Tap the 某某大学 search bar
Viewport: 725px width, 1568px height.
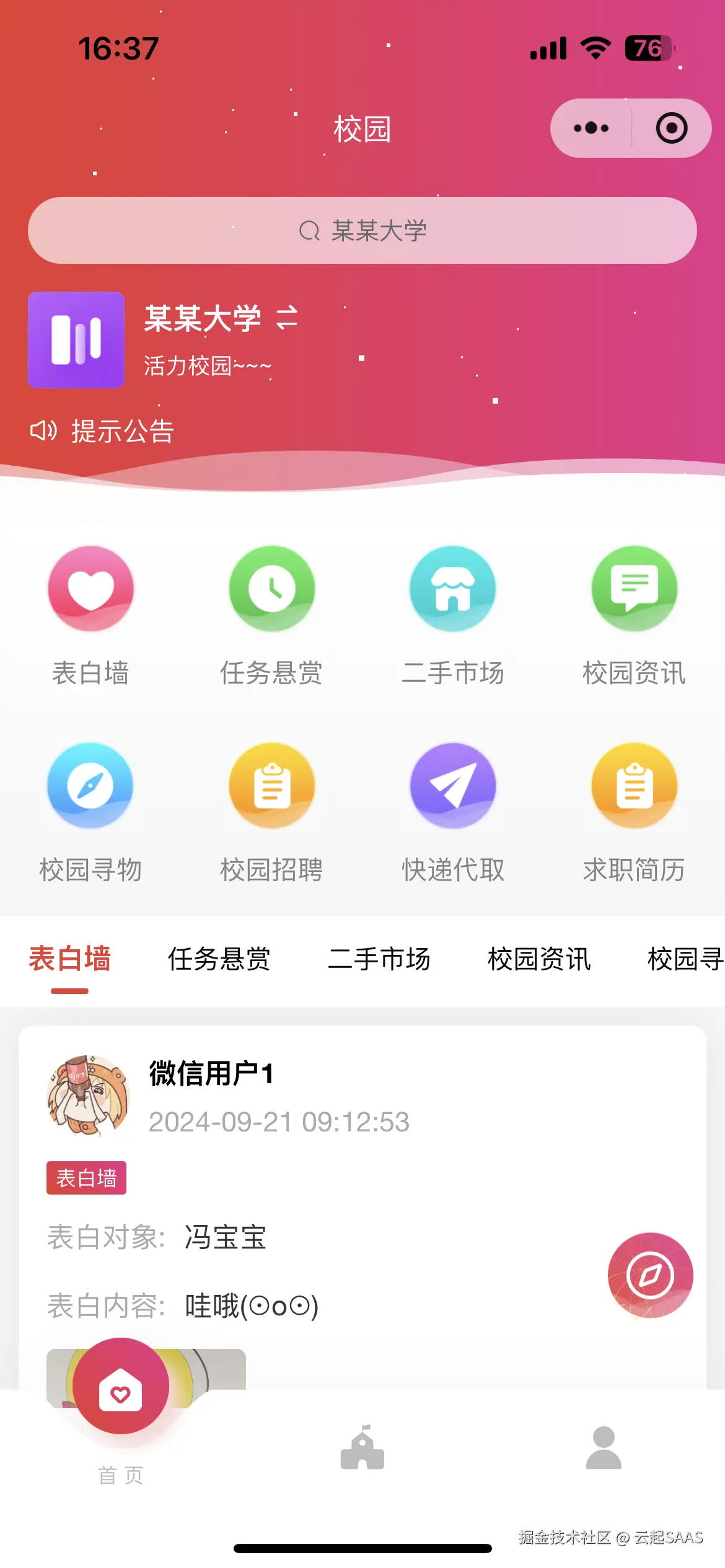coord(362,230)
